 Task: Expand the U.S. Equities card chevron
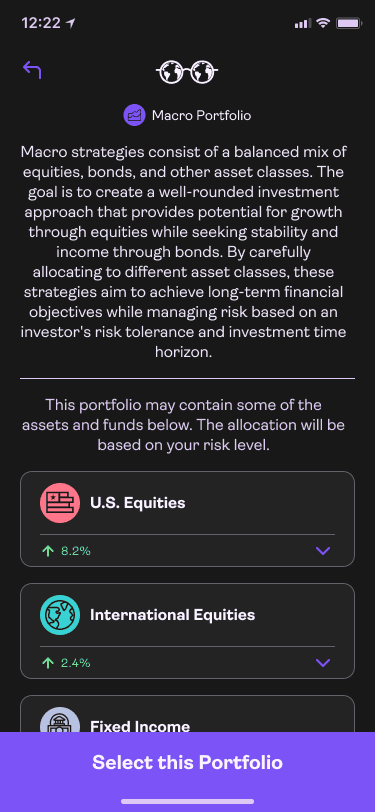[x=323, y=551]
